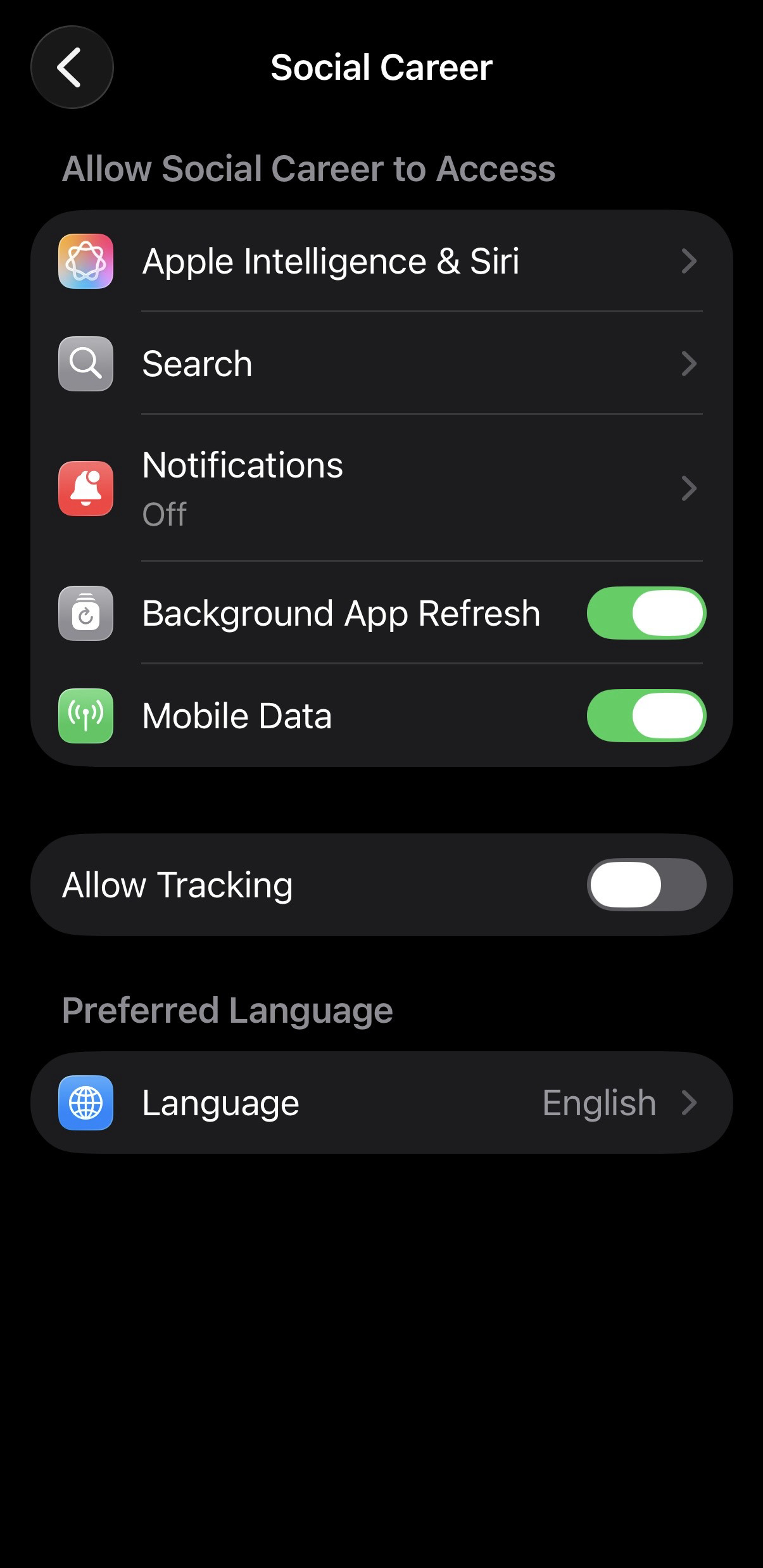Enable the Allow Tracking switch

[646, 885]
